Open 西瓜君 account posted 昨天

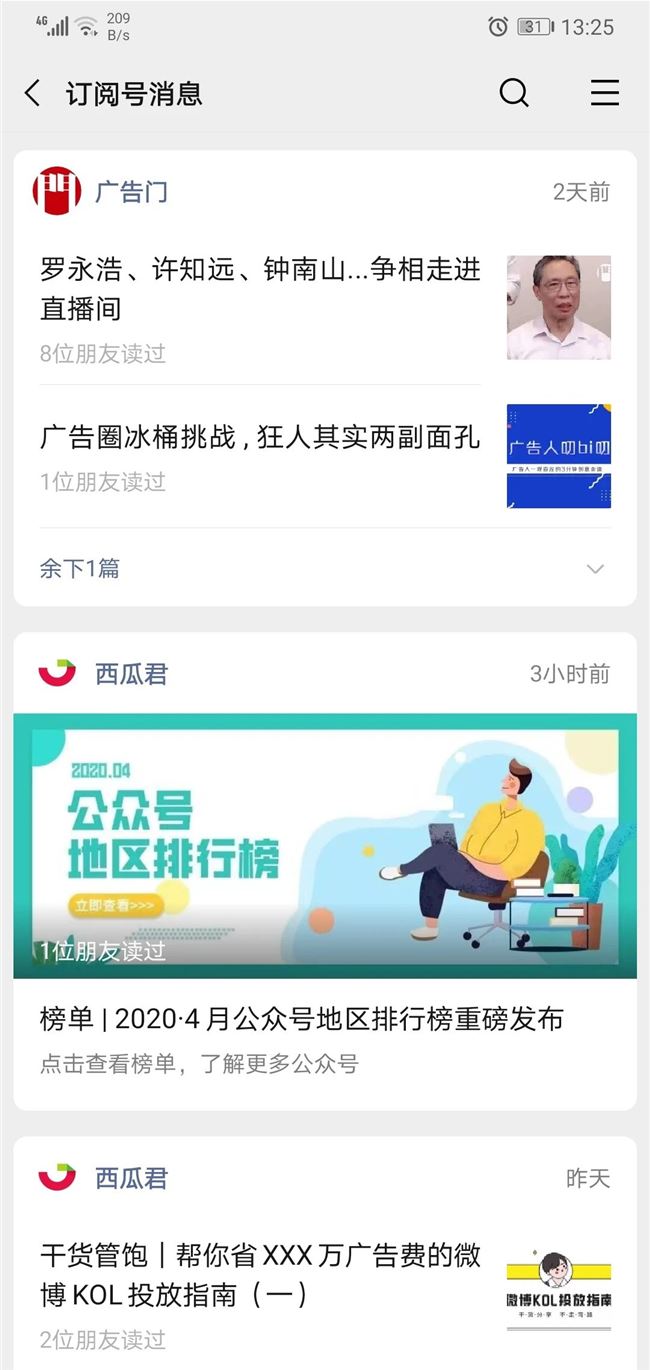[131, 1178]
